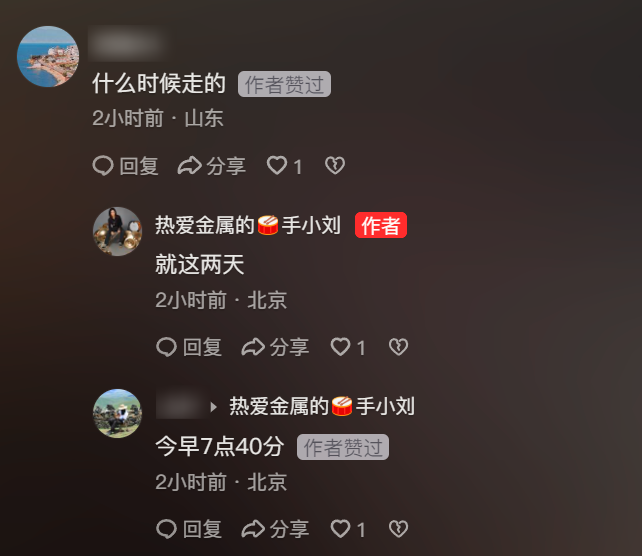Reply to the comment 今早7点40分
The image size is (642, 556).
[x=189, y=528]
